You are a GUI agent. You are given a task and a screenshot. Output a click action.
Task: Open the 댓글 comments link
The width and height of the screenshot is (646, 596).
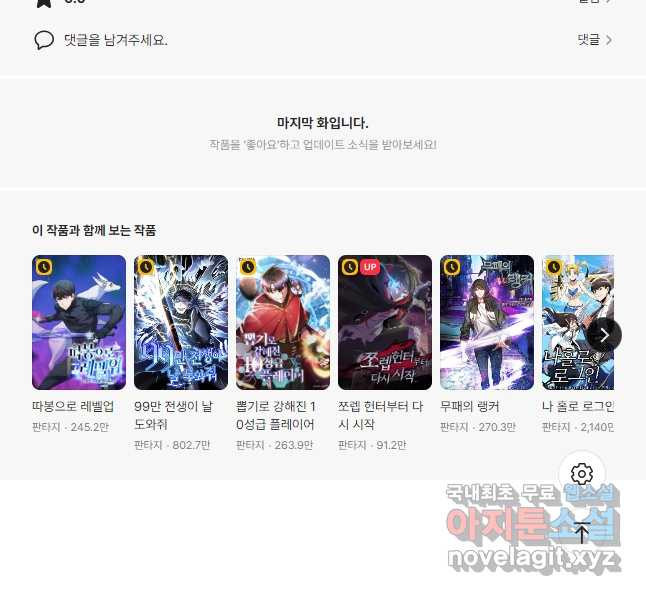[594, 40]
